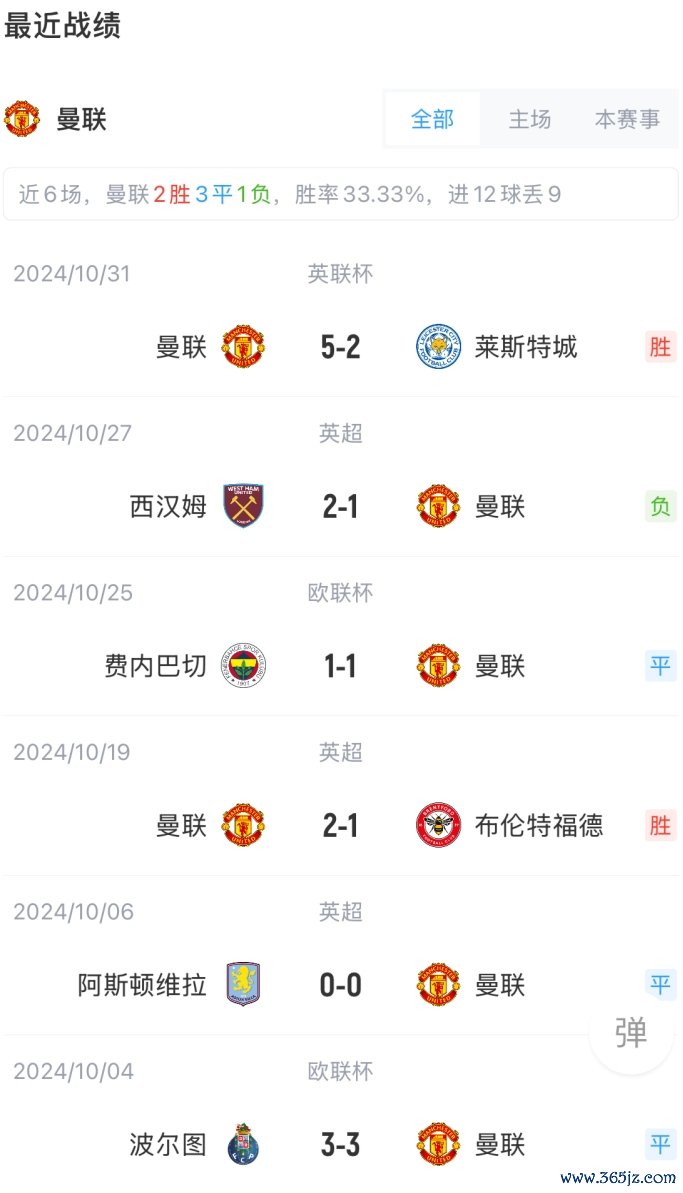Tap the floating 弹 button
The image size is (683, 1193).
point(631,1032)
